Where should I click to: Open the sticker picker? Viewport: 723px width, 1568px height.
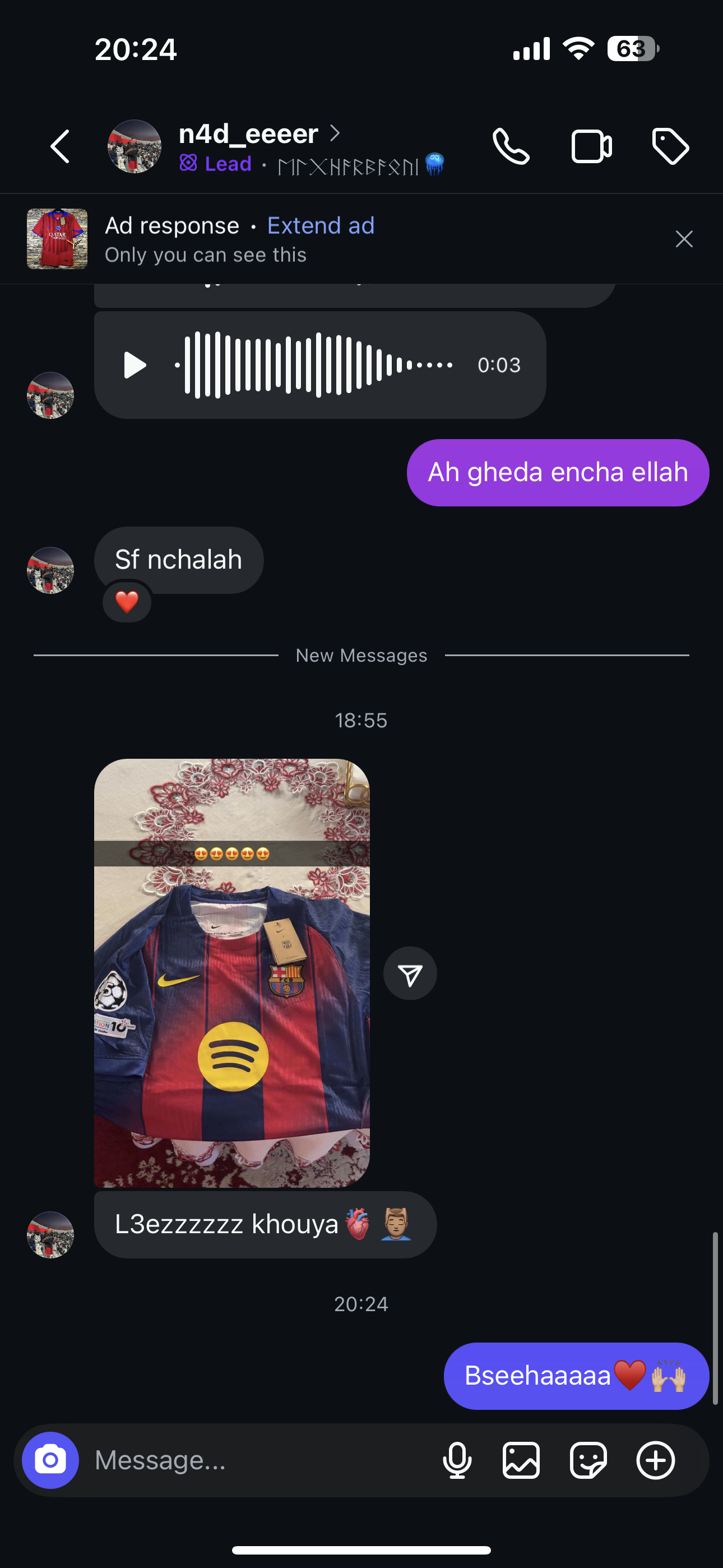click(588, 1460)
